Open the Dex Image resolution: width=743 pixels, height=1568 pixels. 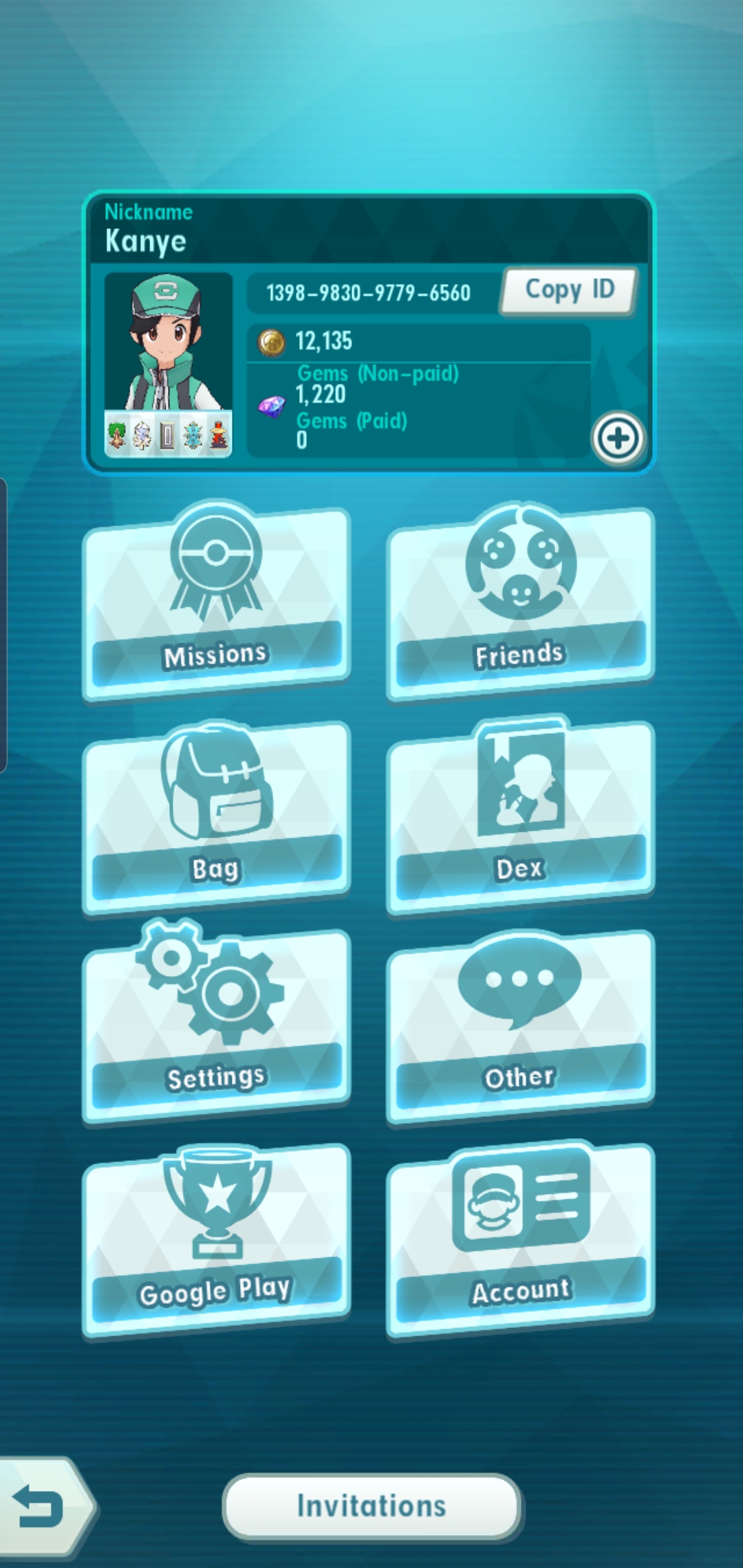point(520,816)
